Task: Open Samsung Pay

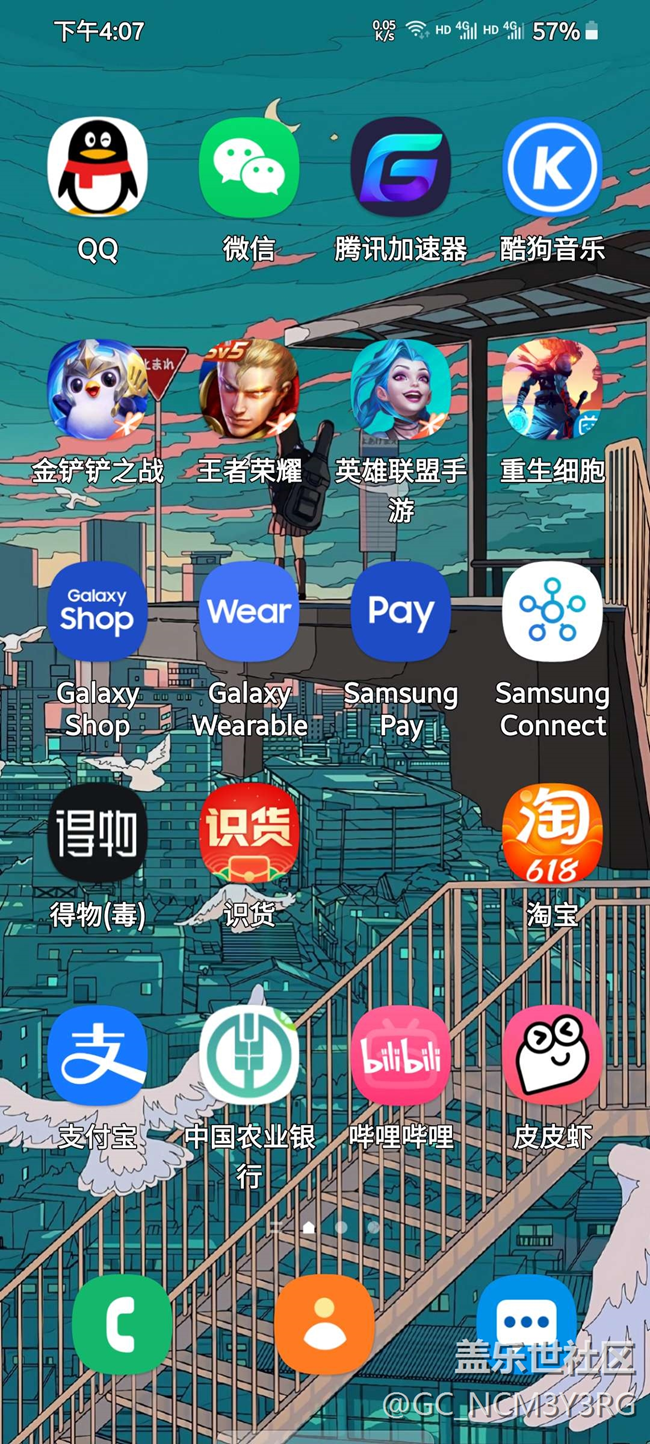Action: [x=400, y=611]
